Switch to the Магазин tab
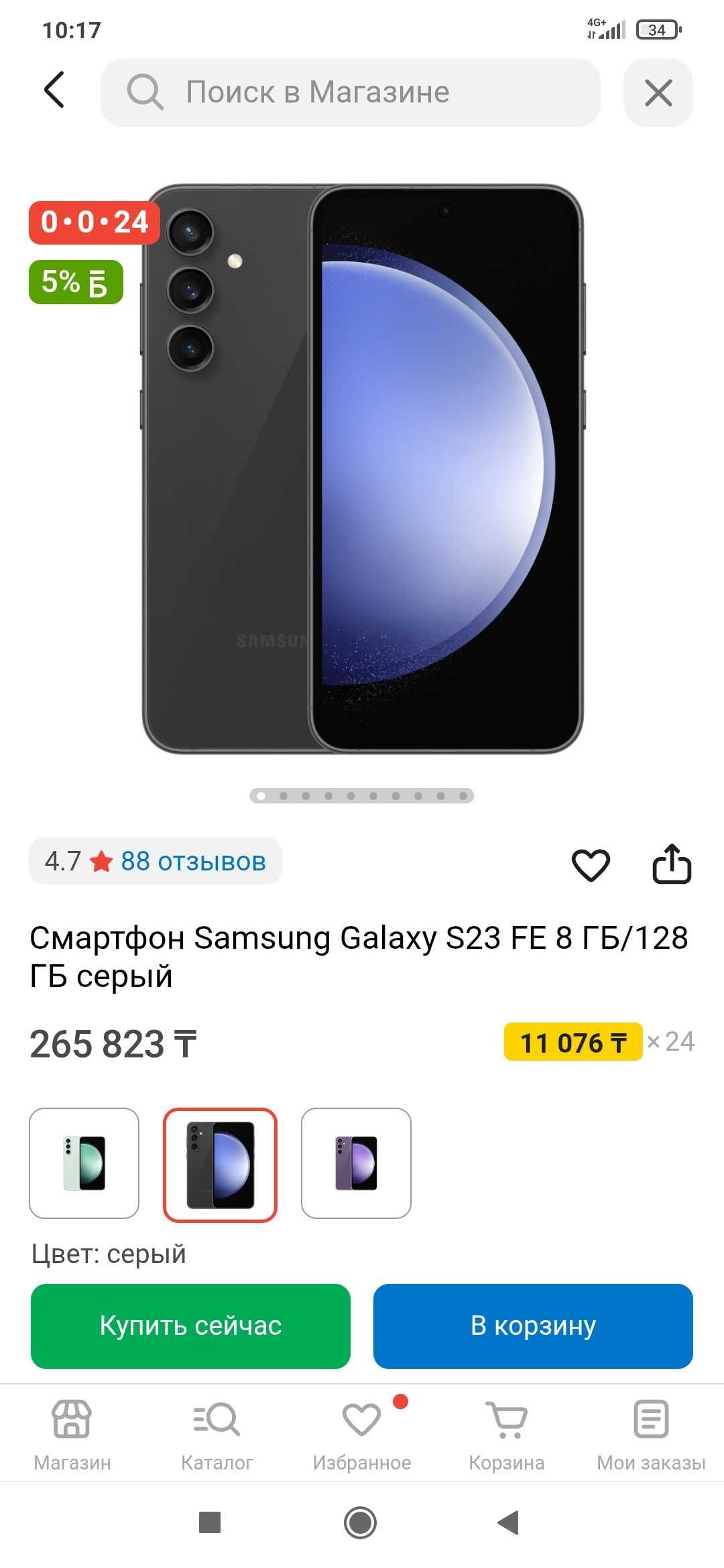The width and height of the screenshot is (724, 1568). tap(72, 1435)
